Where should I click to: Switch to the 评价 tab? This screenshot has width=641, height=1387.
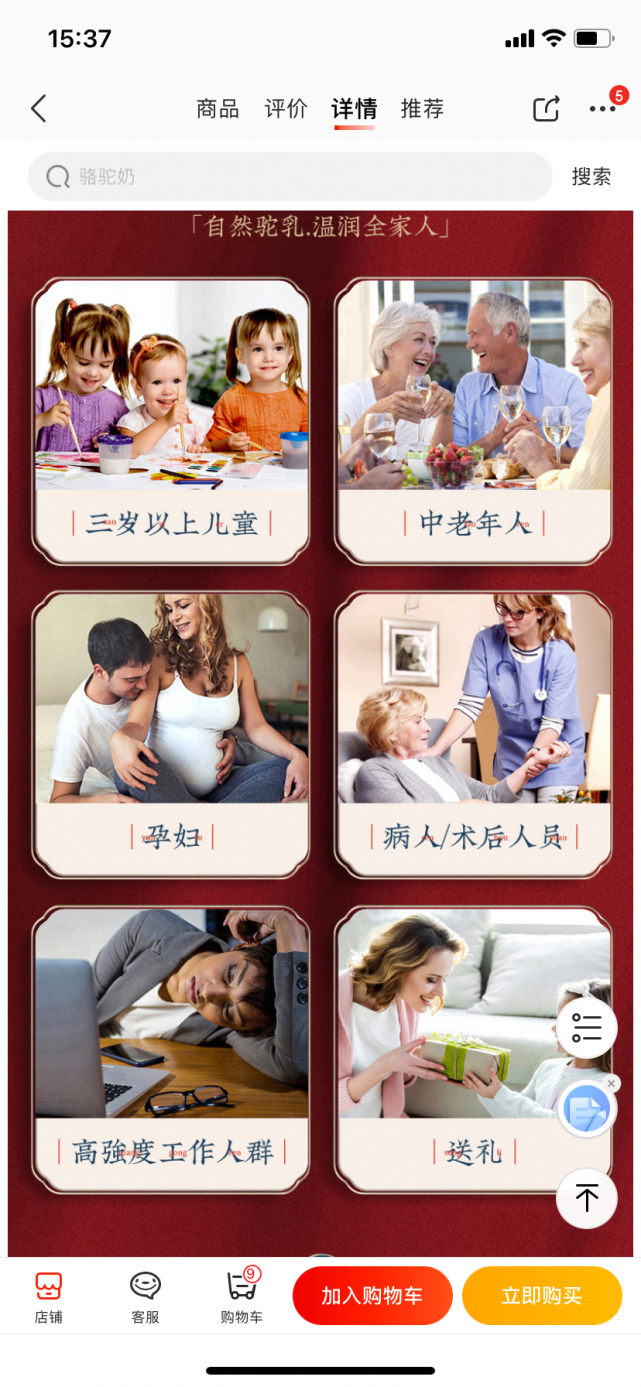pos(286,109)
